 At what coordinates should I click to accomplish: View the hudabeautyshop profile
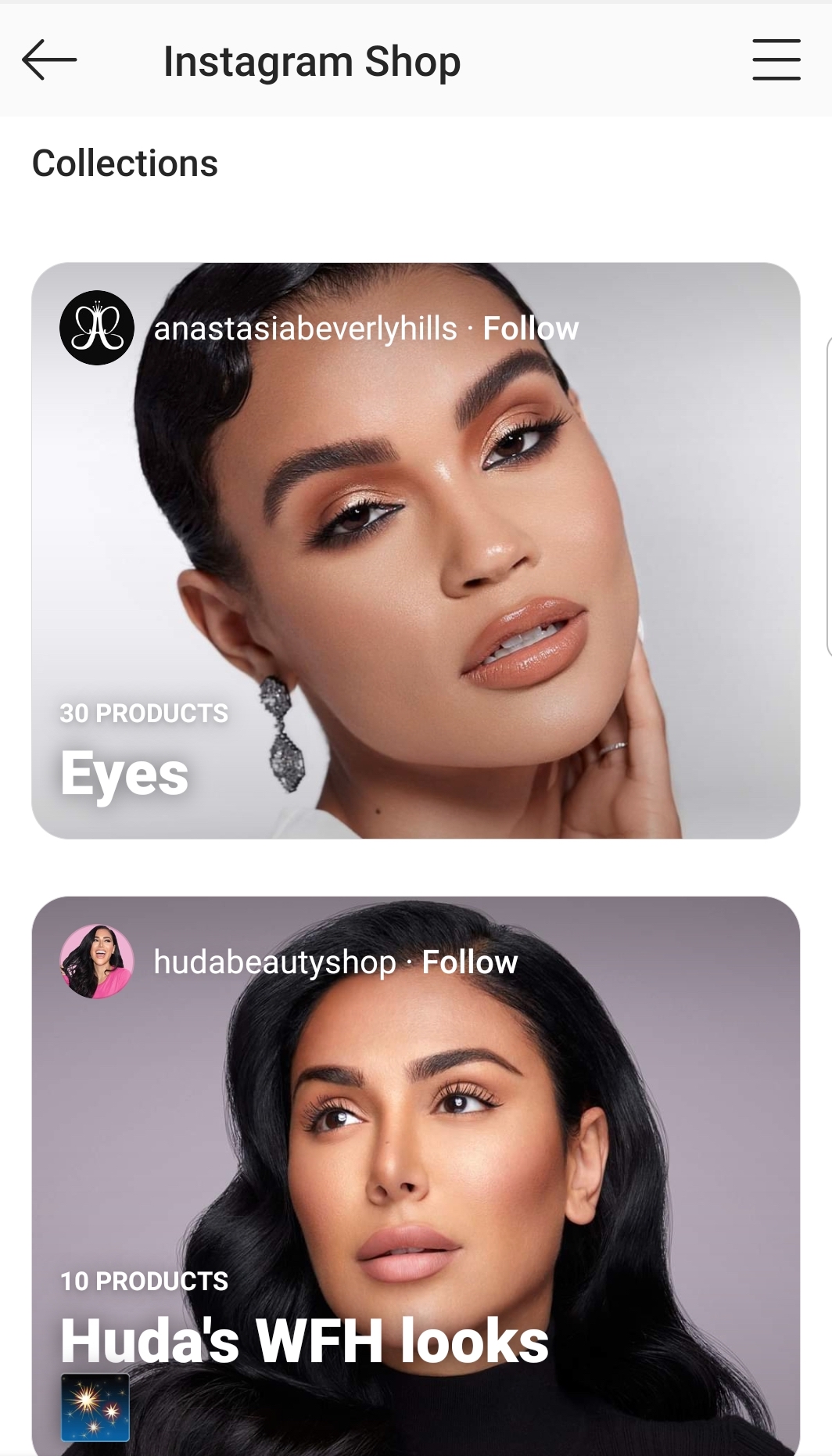point(274,962)
